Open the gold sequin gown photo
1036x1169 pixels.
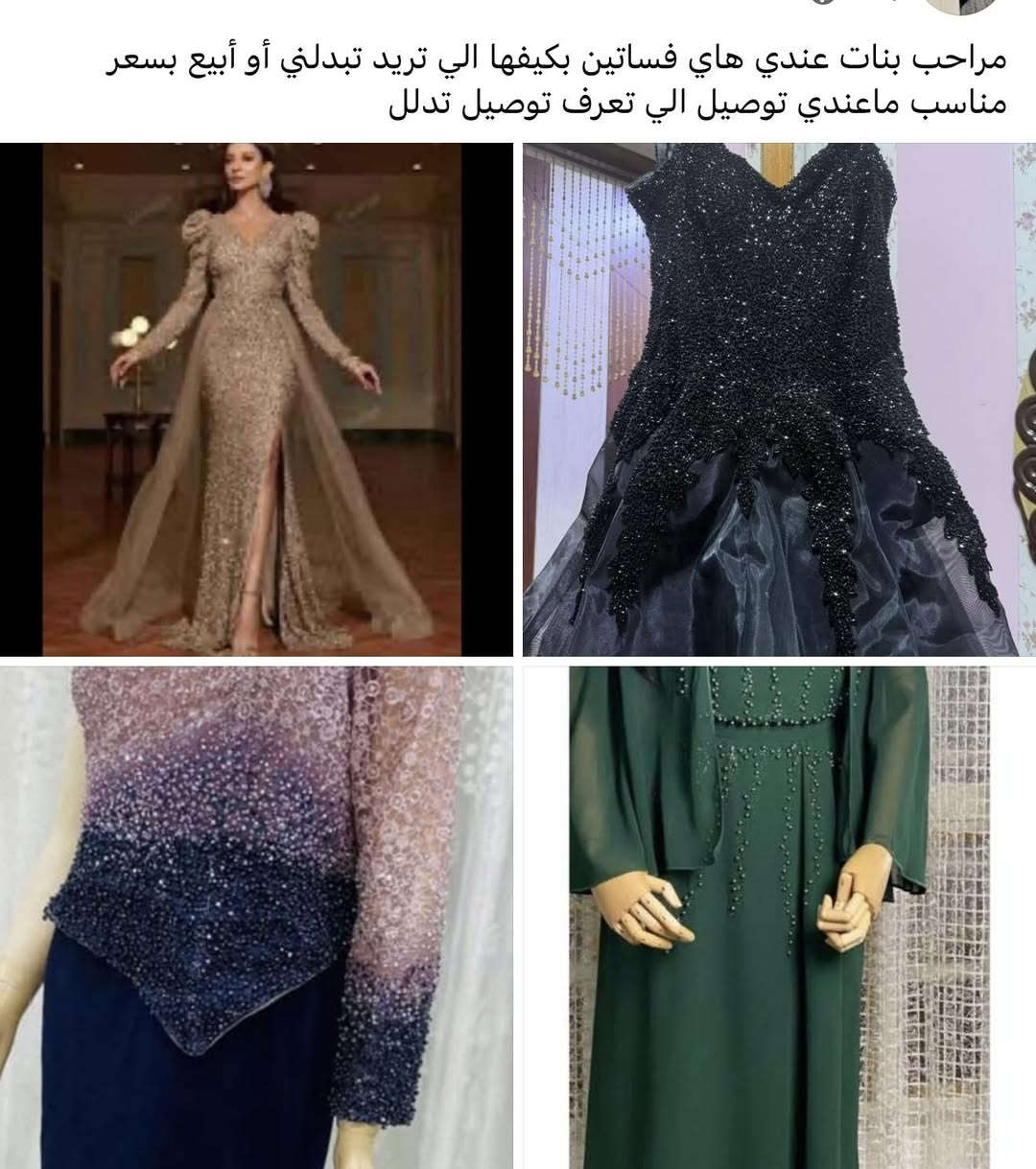coord(257,399)
